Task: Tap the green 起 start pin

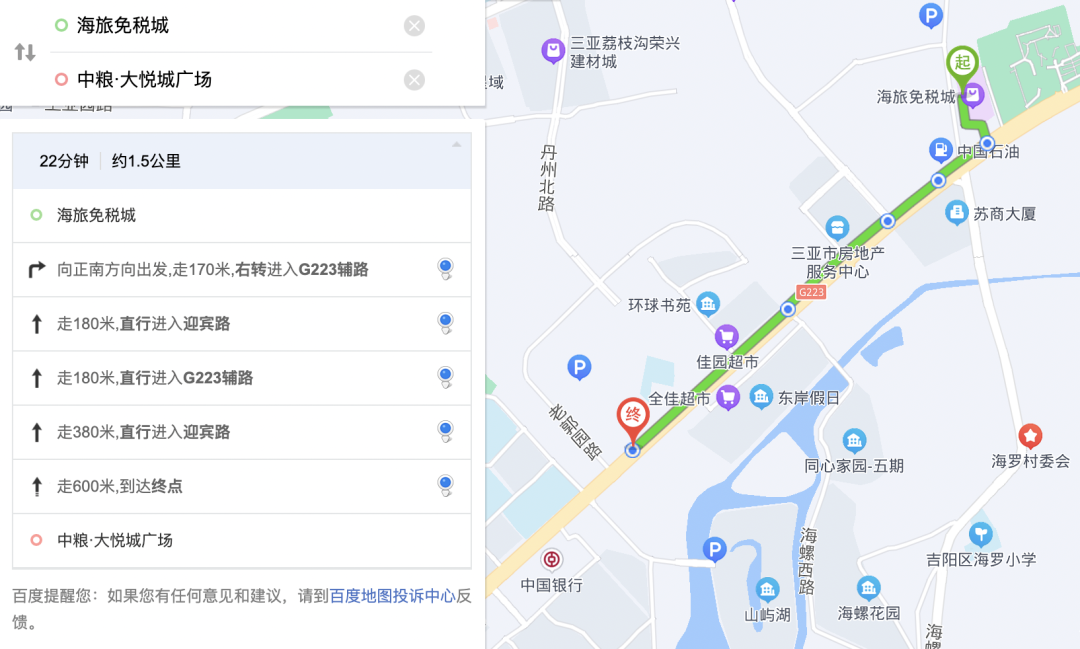Action: tap(962, 63)
